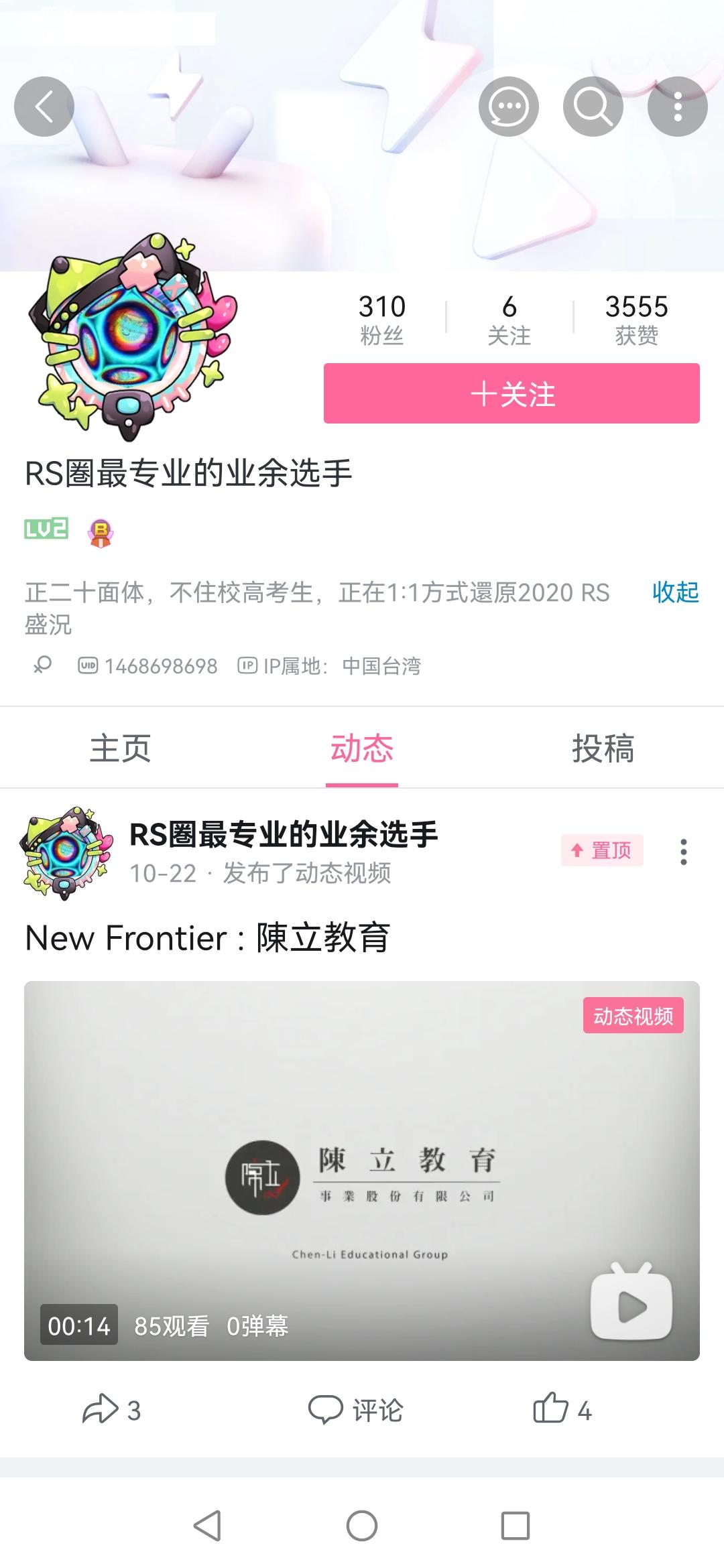Open the top-right overflow menu

678,107
